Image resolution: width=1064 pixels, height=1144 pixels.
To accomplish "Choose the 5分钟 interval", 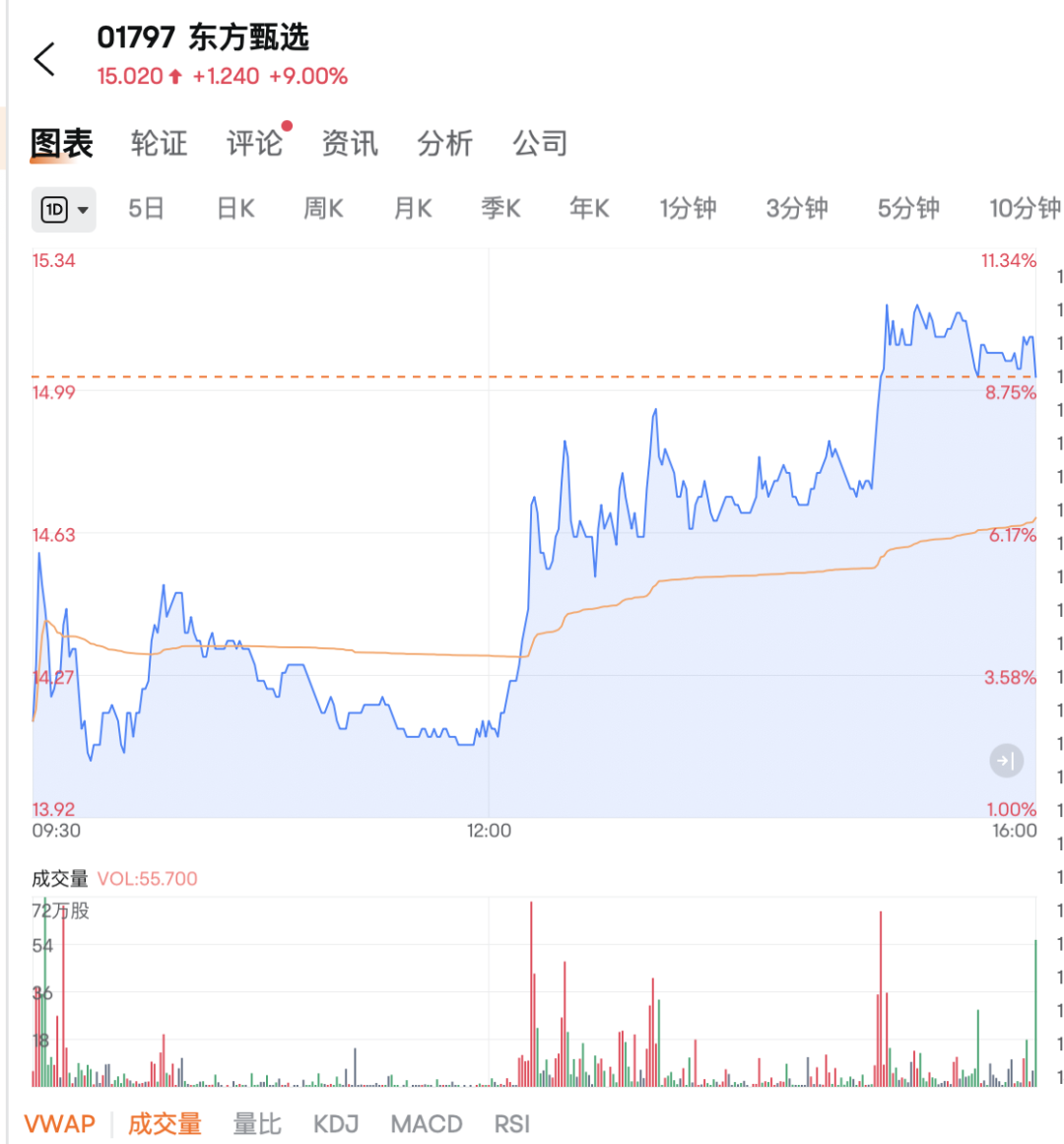I will pos(908,209).
